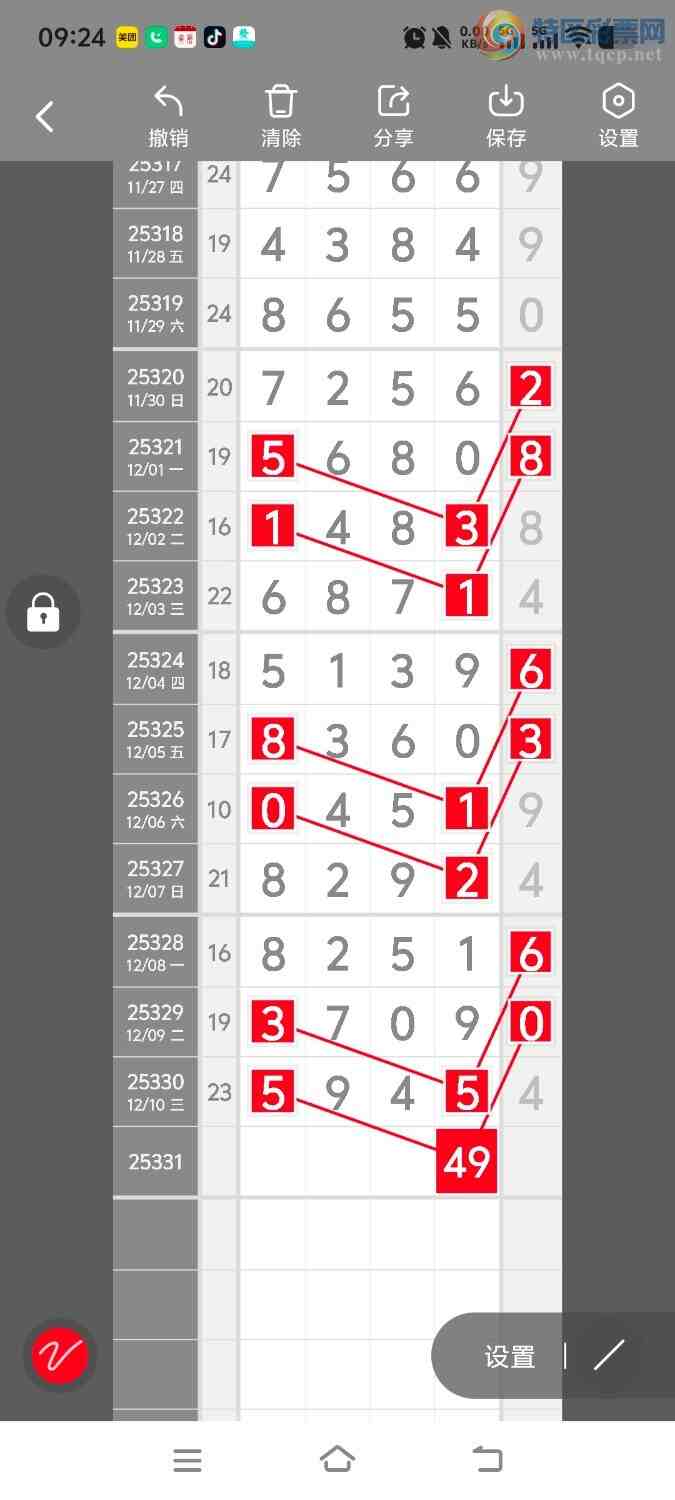Tap system home button
This screenshot has width=675, height=1500.
pyautogui.click(x=337, y=1460)
